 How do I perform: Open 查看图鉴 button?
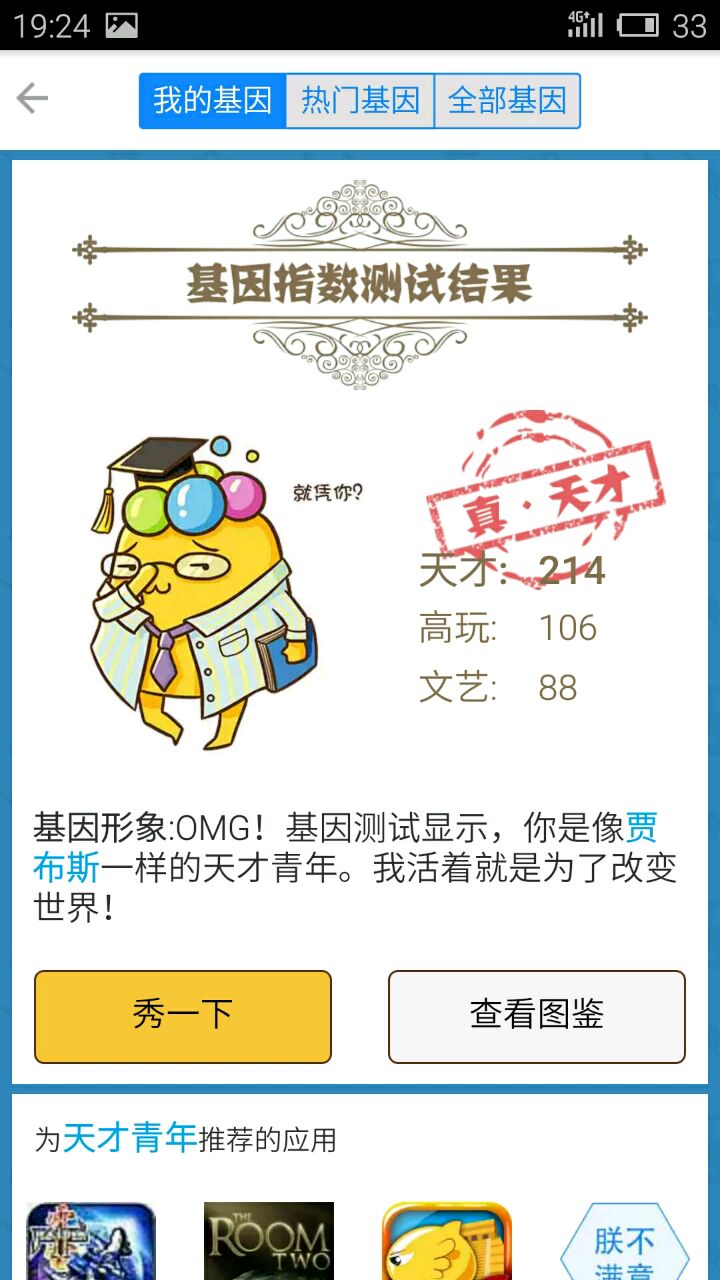(537, 1016)
